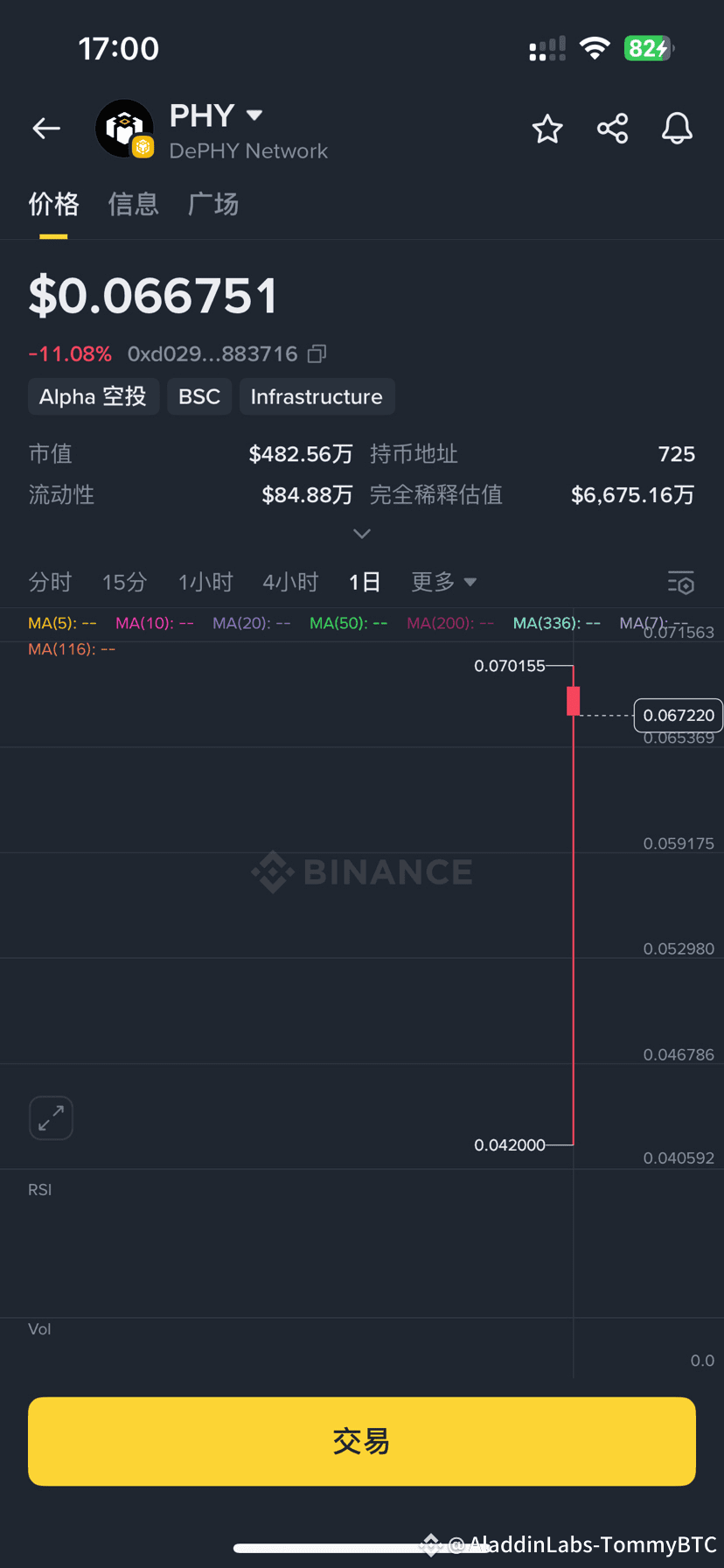Add PHY to favorites with star
The width and height of the screenshot is (724, 1568).
(x=547, y=129)
